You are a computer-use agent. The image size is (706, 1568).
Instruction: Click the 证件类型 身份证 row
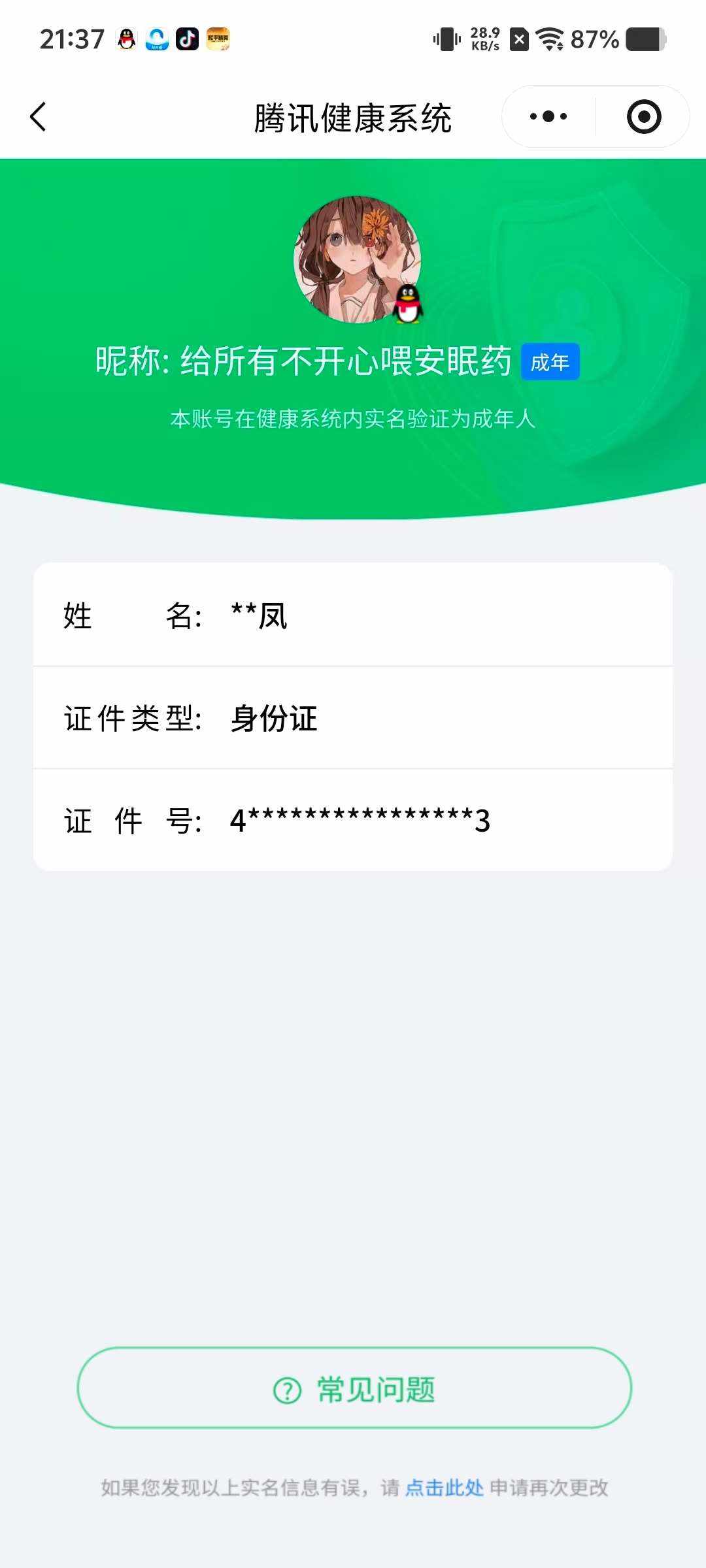tap(353, 719)
